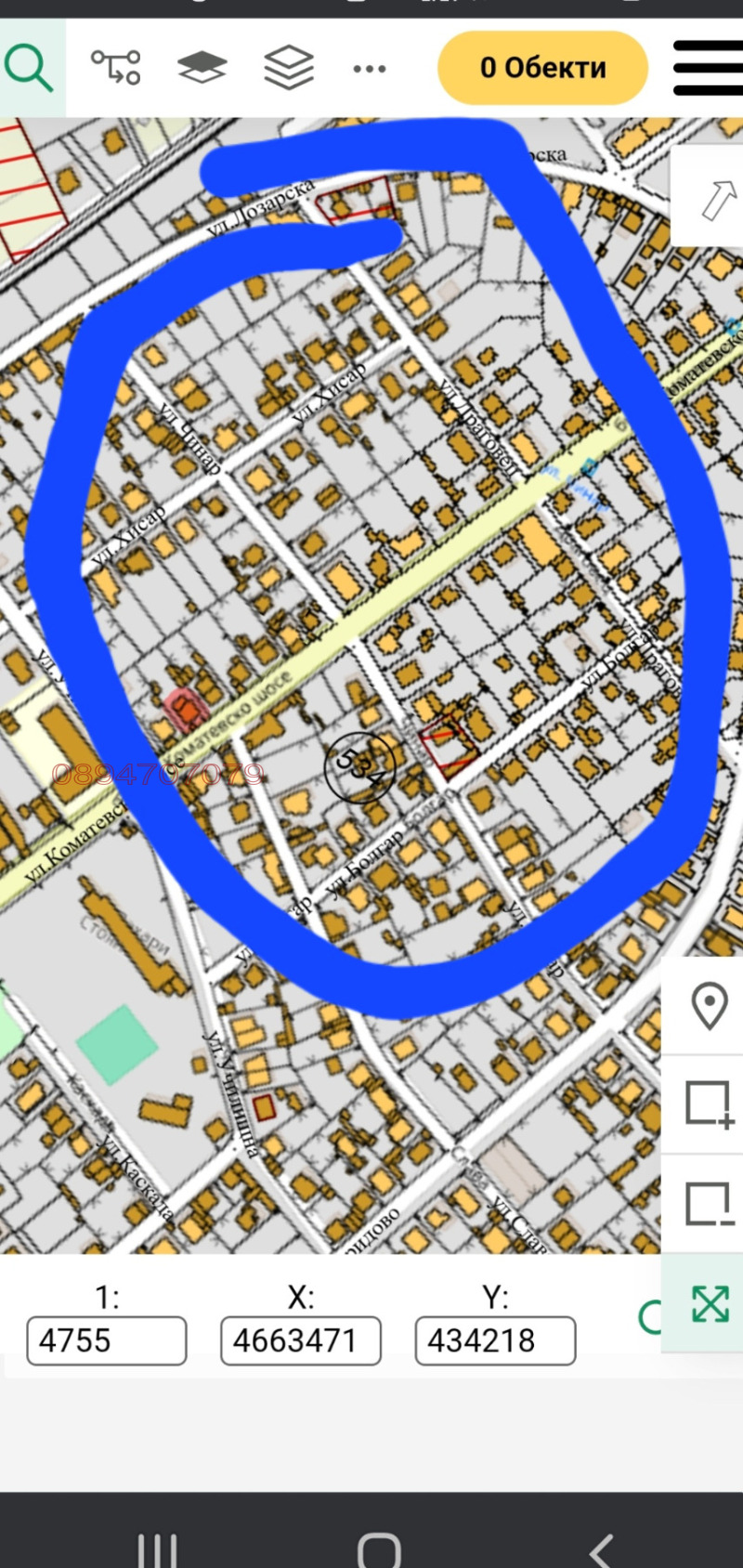The width and height of the screenshot is (743, 1568).
Task: Open the hamburger menu
Action: click(708, 68)
